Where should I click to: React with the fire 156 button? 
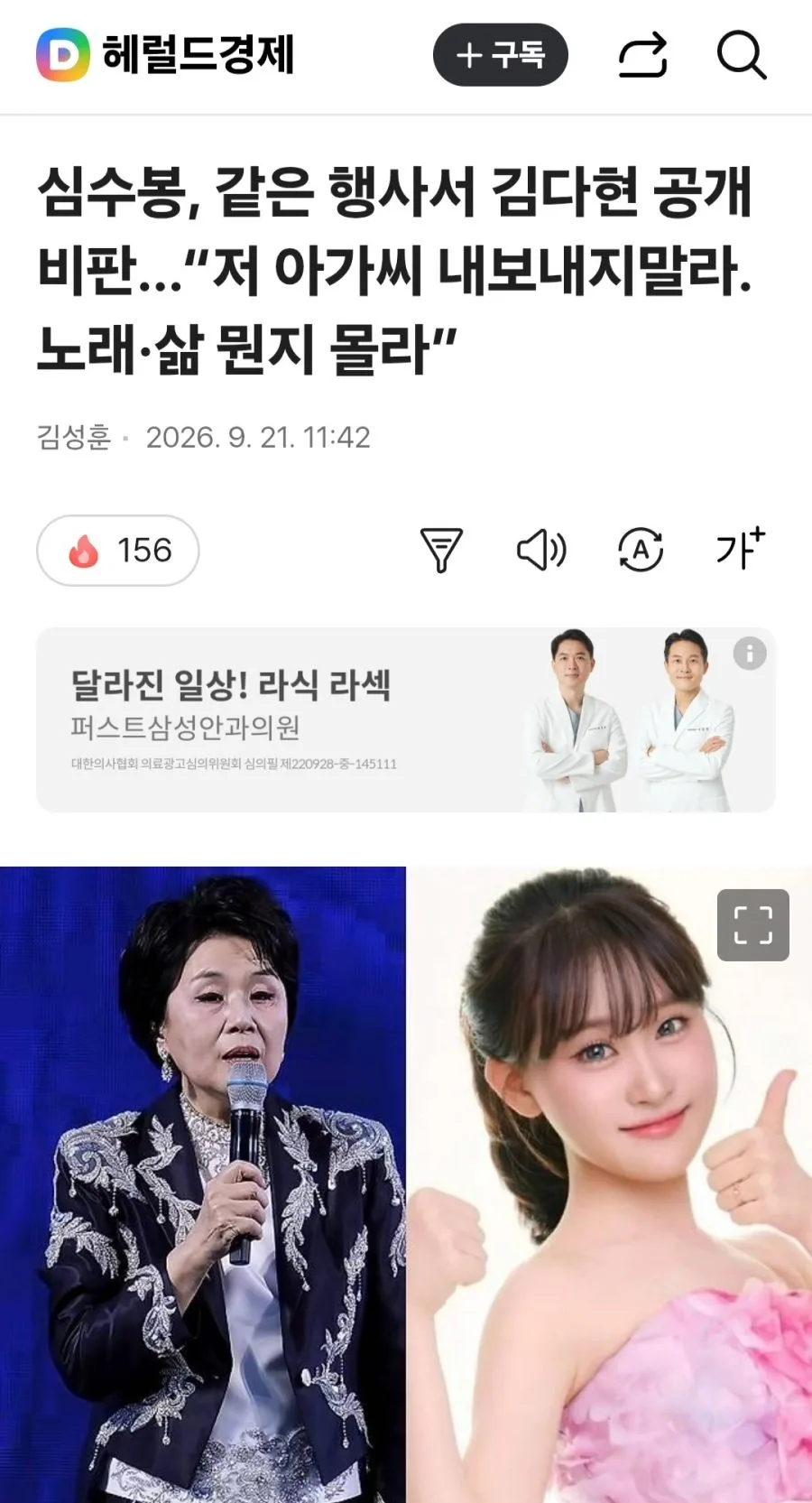tap(118, 550)
